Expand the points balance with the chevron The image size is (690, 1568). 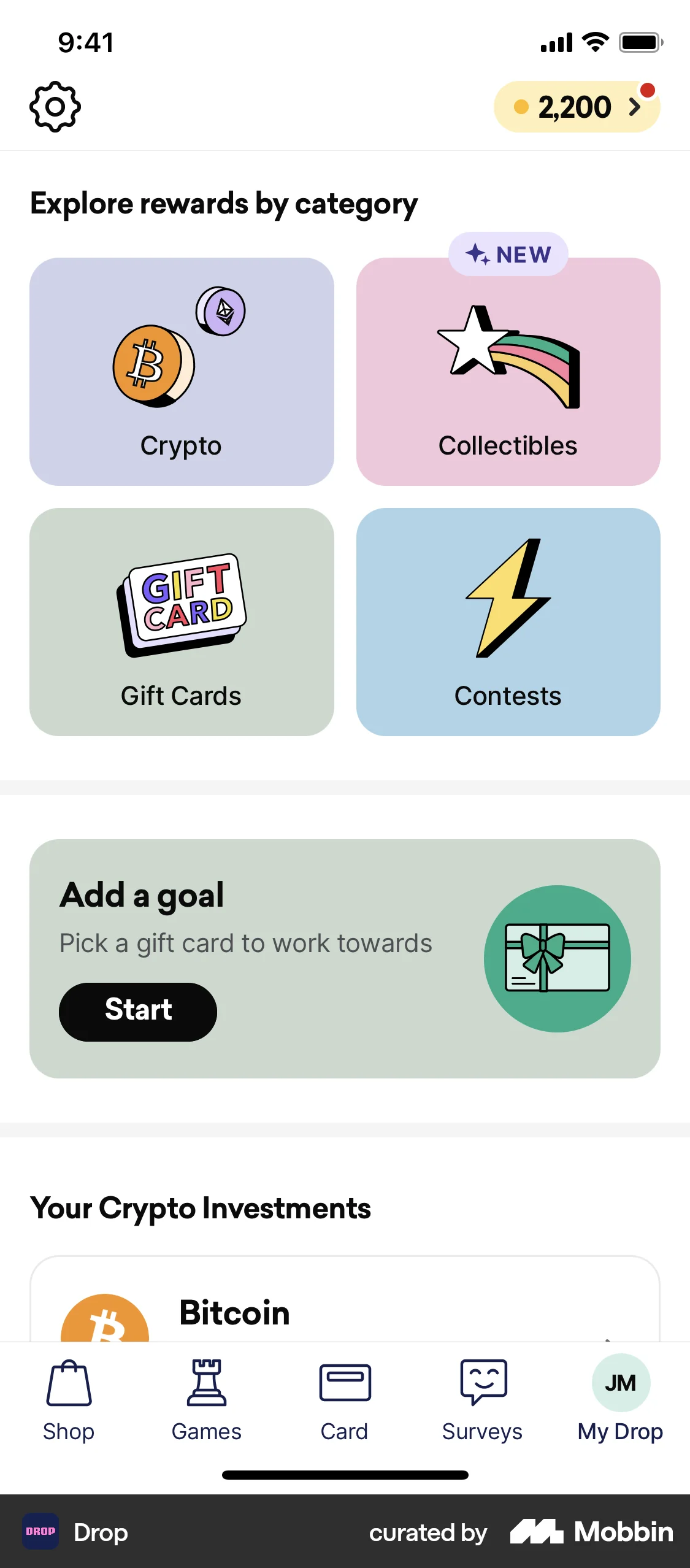[x=635, y=106]
